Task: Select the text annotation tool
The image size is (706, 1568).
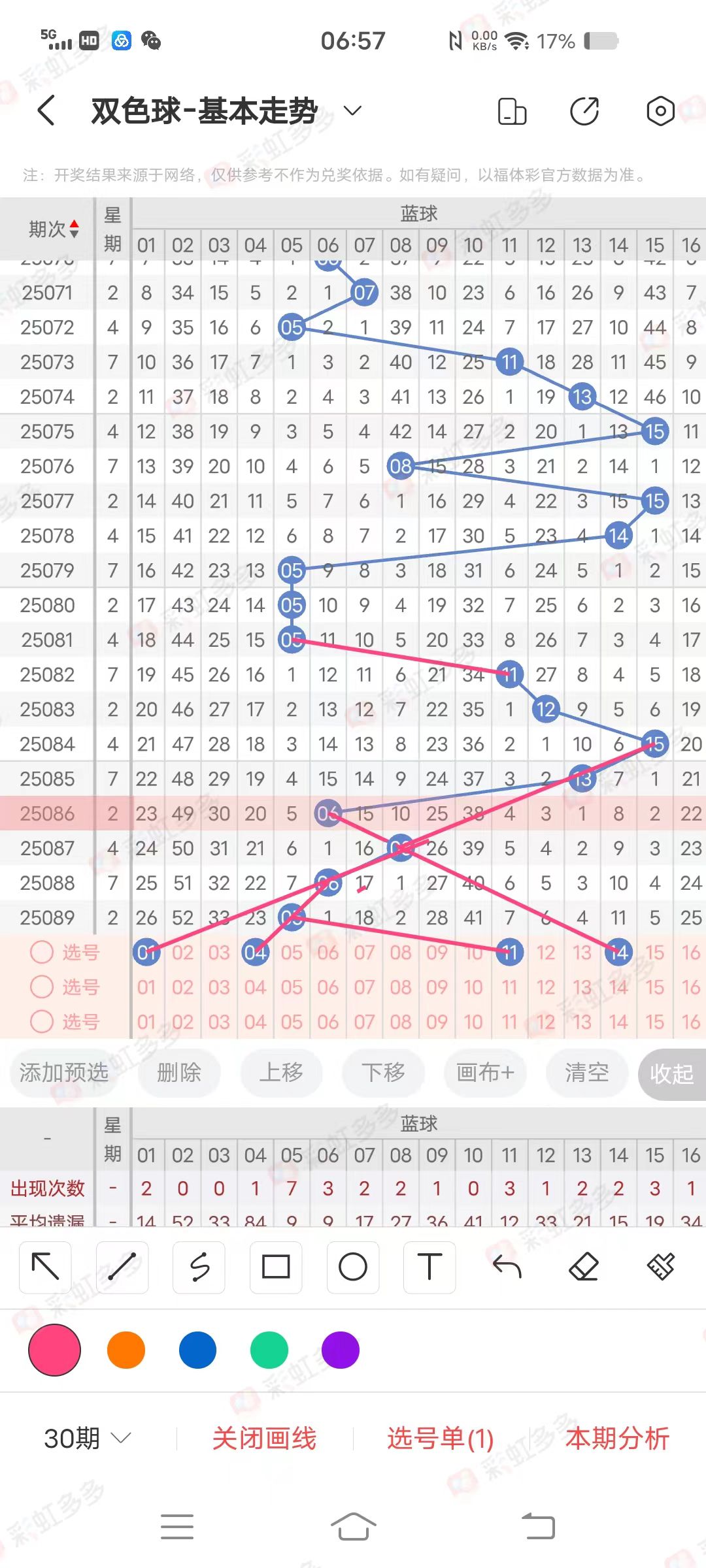Action: 429,1266
